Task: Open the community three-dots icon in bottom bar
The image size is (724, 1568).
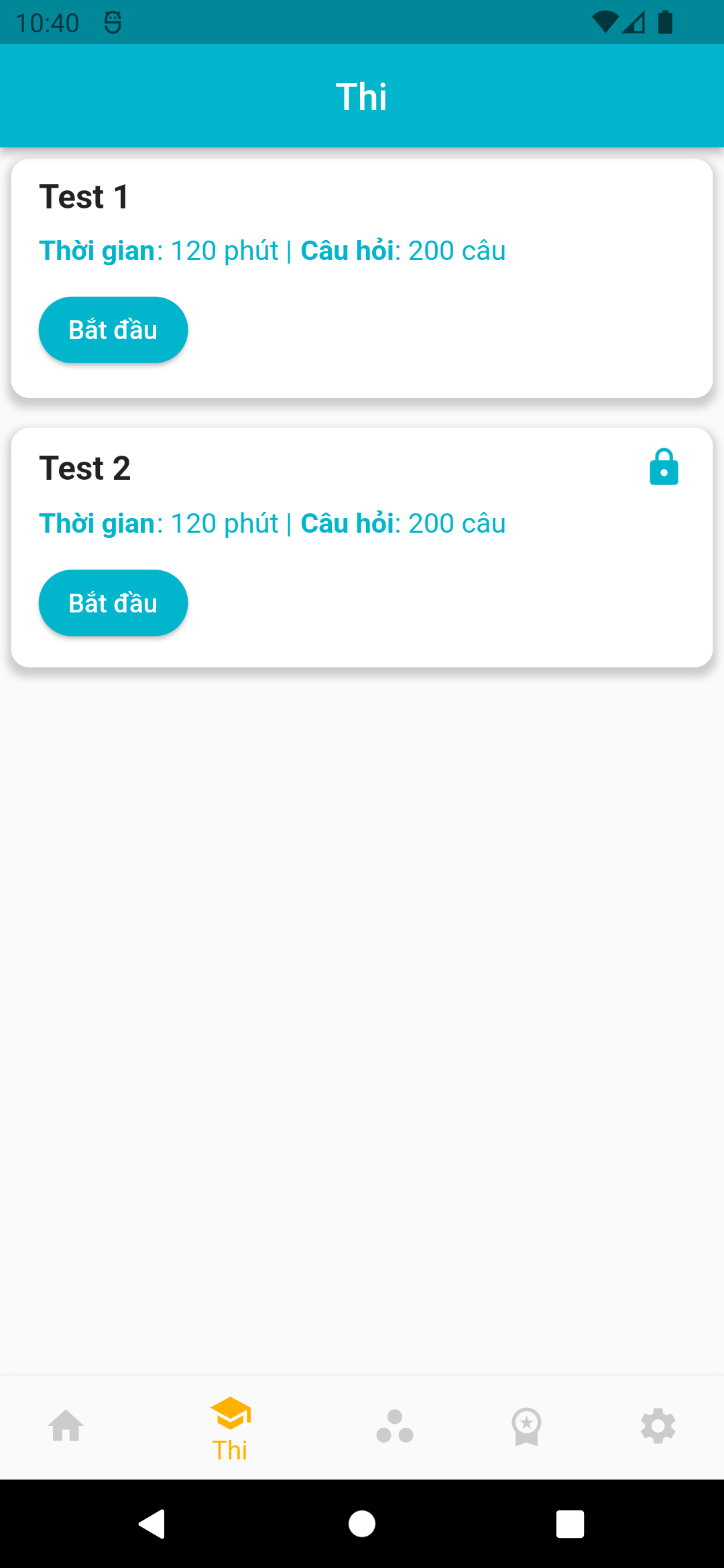Action: click(394, 1425)
